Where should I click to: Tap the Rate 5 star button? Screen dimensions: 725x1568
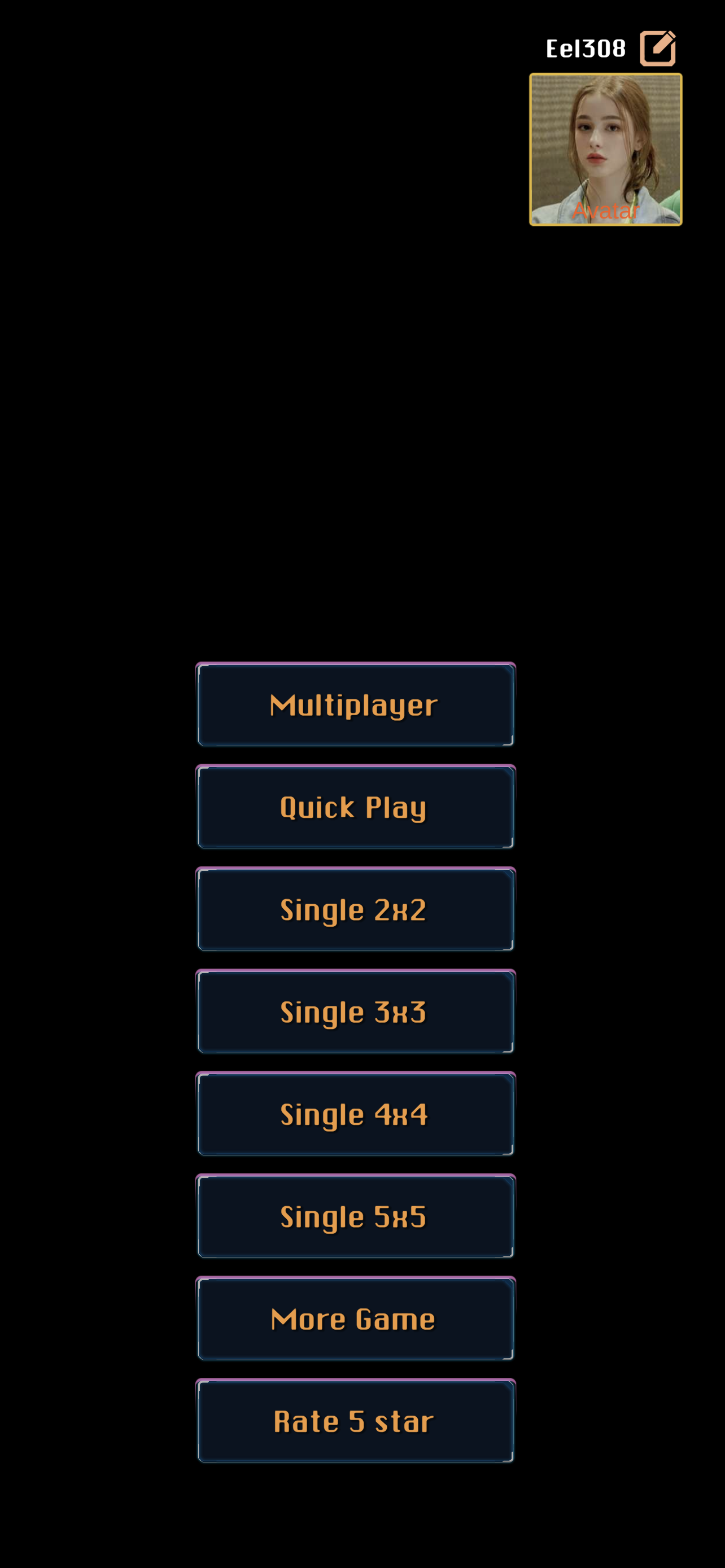[356, 1421]
